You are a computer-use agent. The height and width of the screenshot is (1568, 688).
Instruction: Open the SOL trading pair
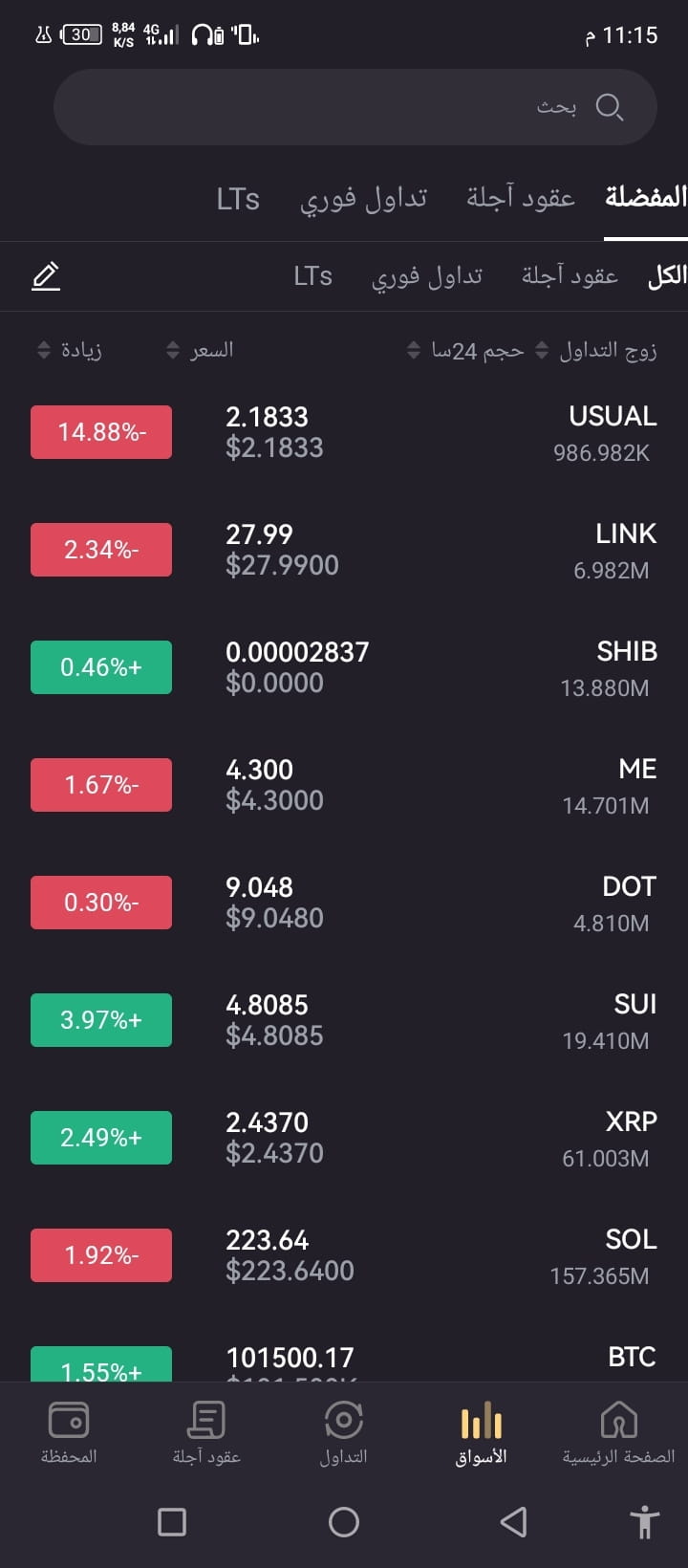(344, 1255)
